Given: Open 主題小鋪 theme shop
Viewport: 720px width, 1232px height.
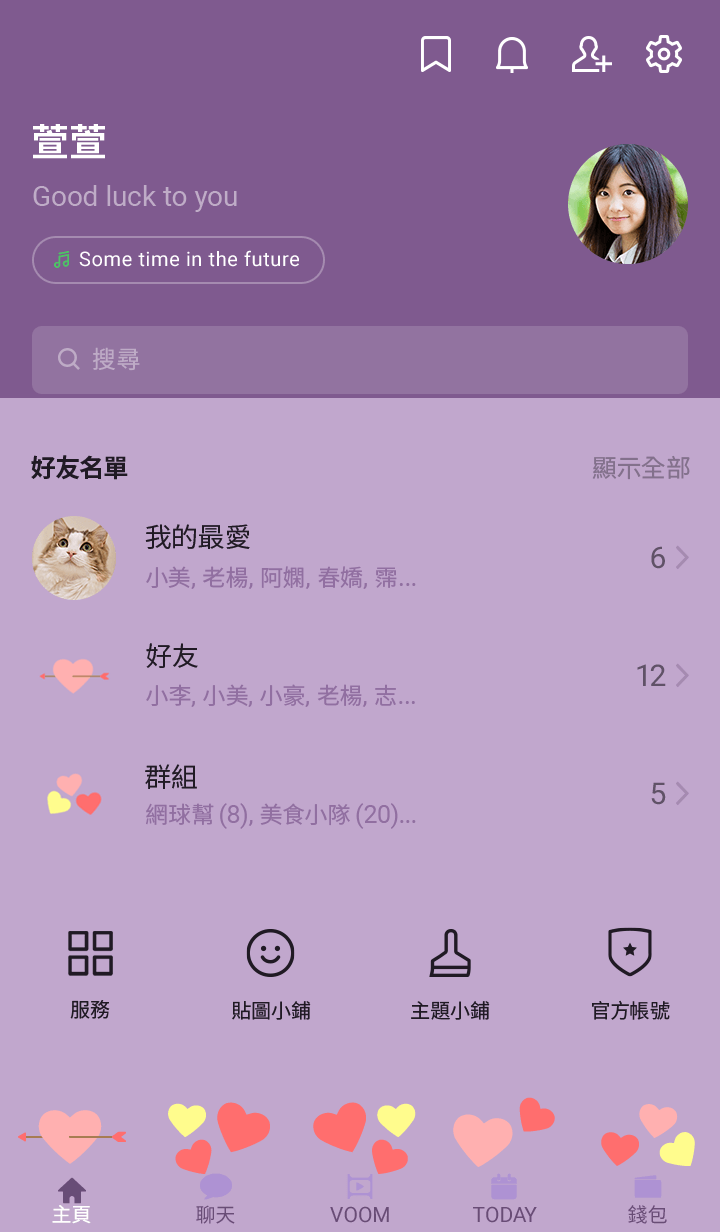Looking at the screenshot, I should click(x=450, y=972).
